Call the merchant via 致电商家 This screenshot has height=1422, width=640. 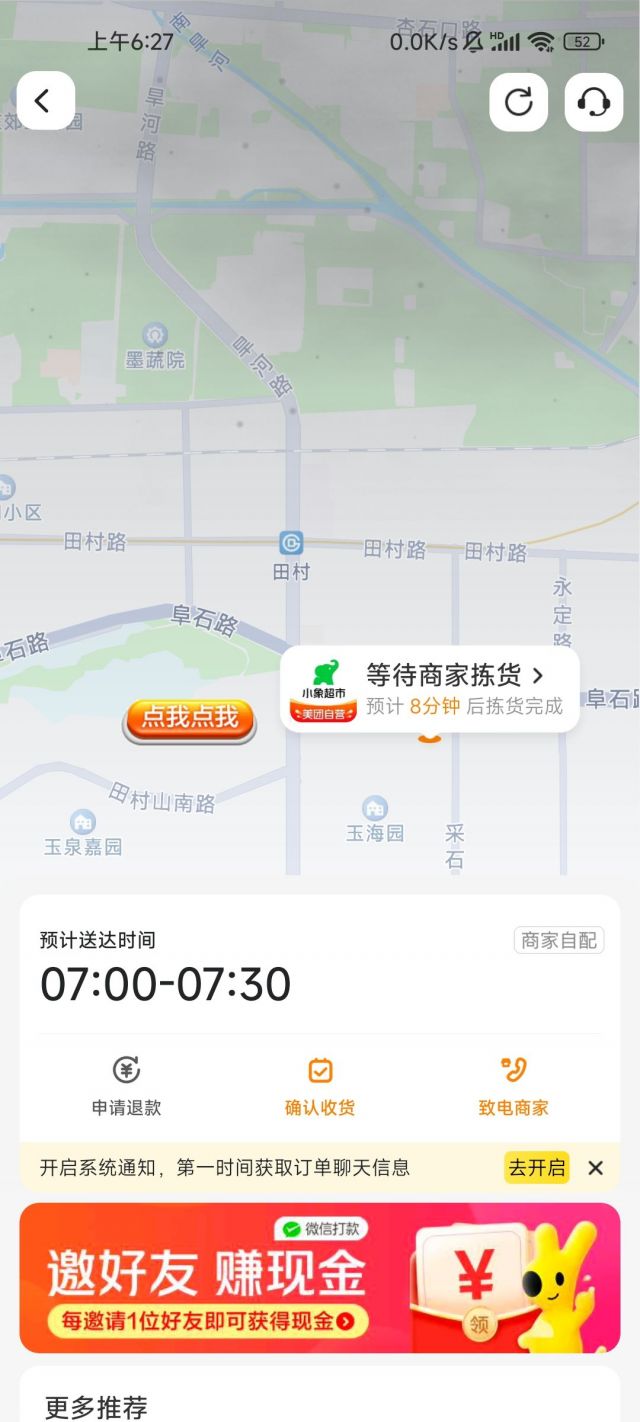pos(513,1086)
